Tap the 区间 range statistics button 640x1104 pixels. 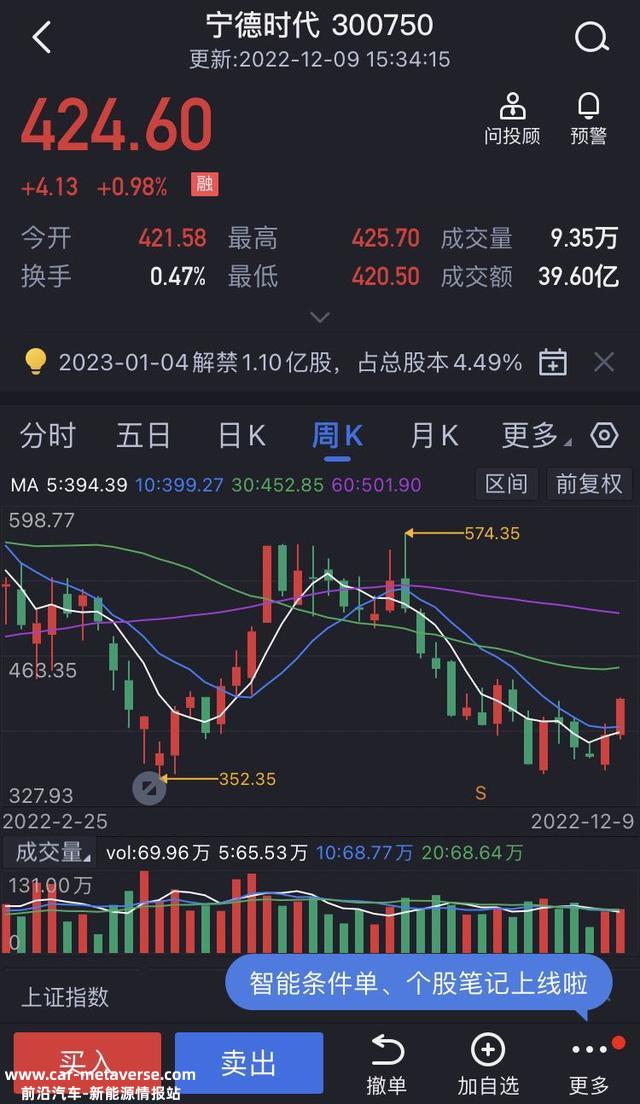point(506,484)
